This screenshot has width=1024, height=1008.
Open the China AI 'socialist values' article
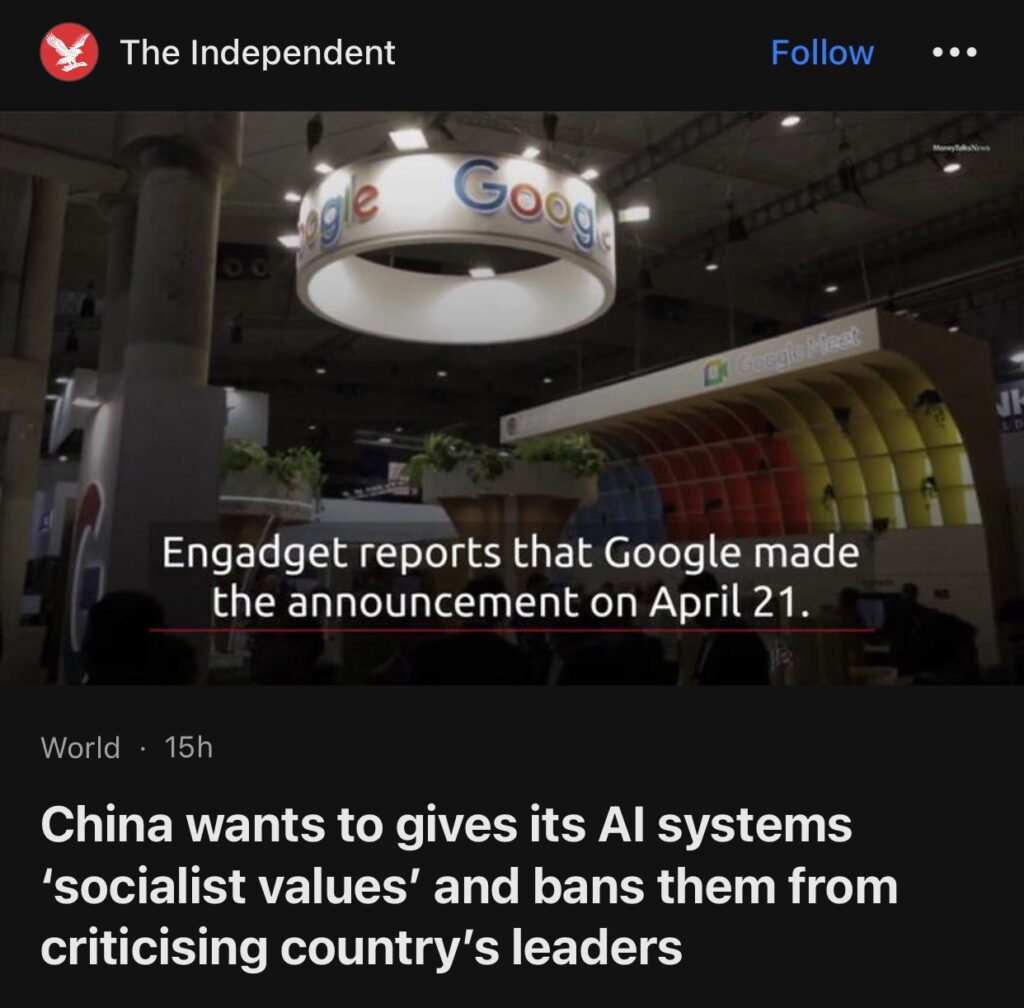[468, 887]
